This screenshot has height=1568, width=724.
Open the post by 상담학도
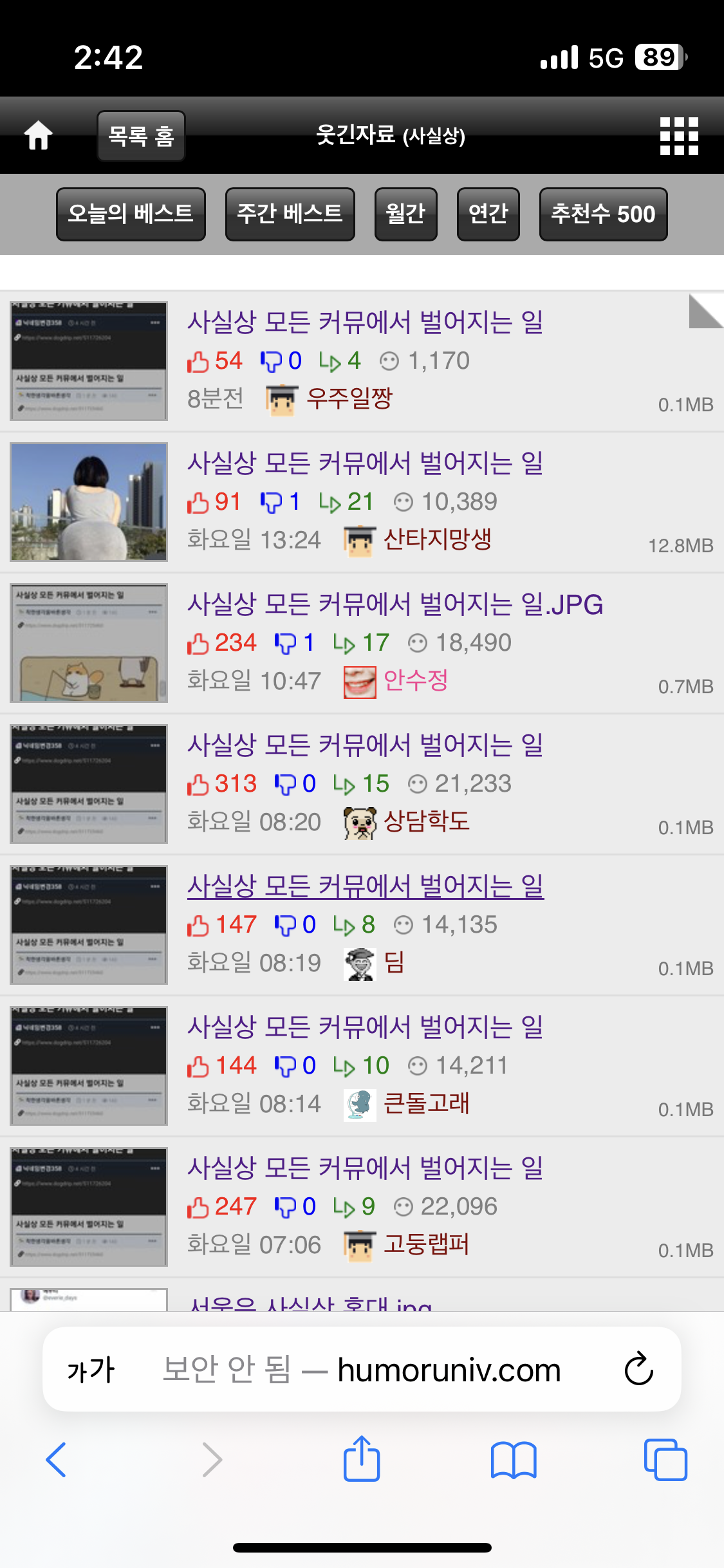pos(365,745)
